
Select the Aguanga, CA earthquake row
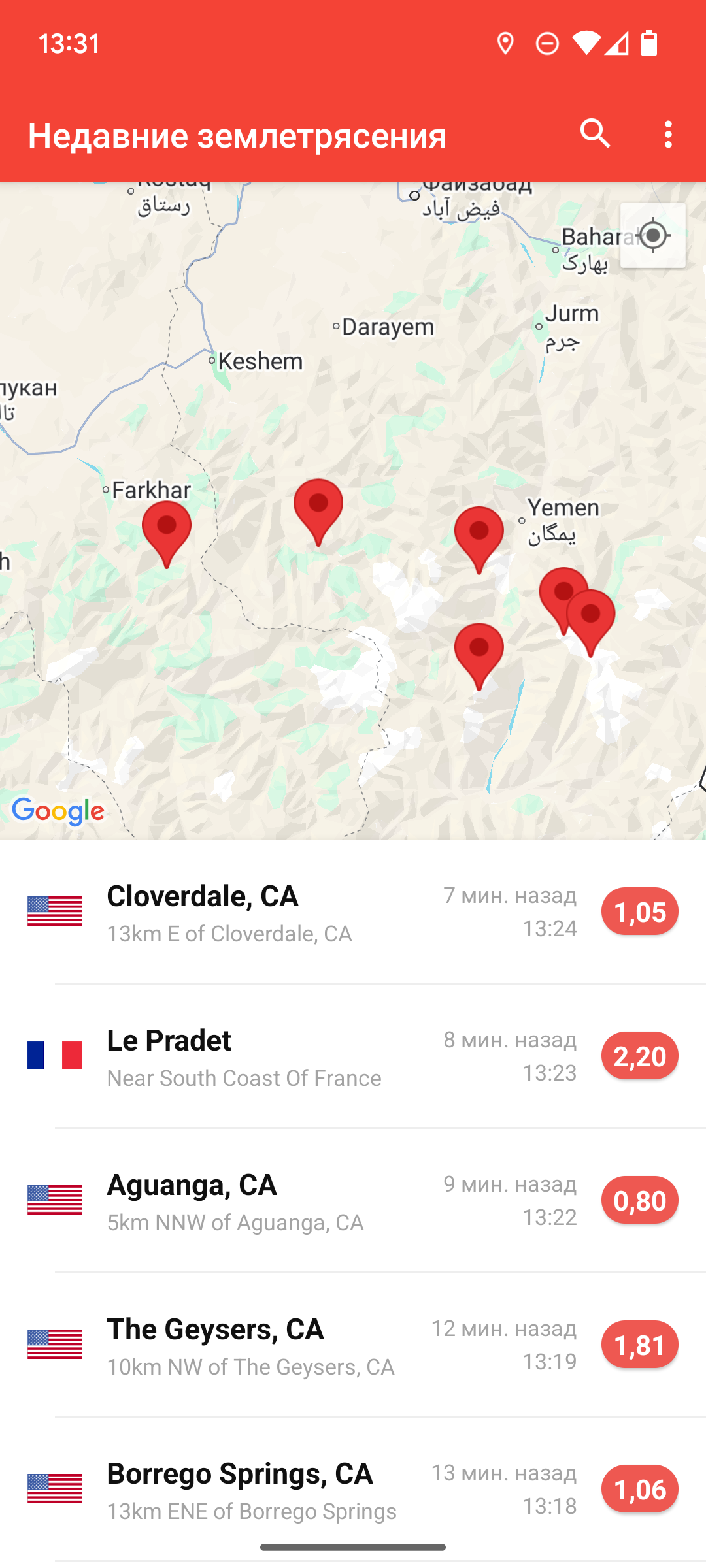coord(353,1200)
